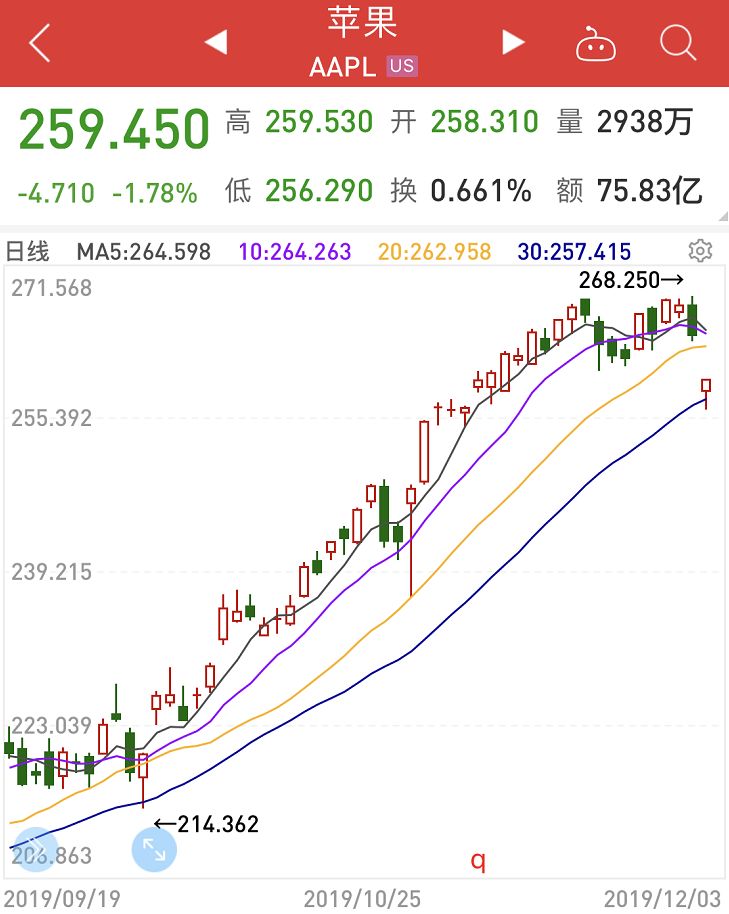Expand the chart to full screen
The image size is (729, 914).
(x=154, y=850)
